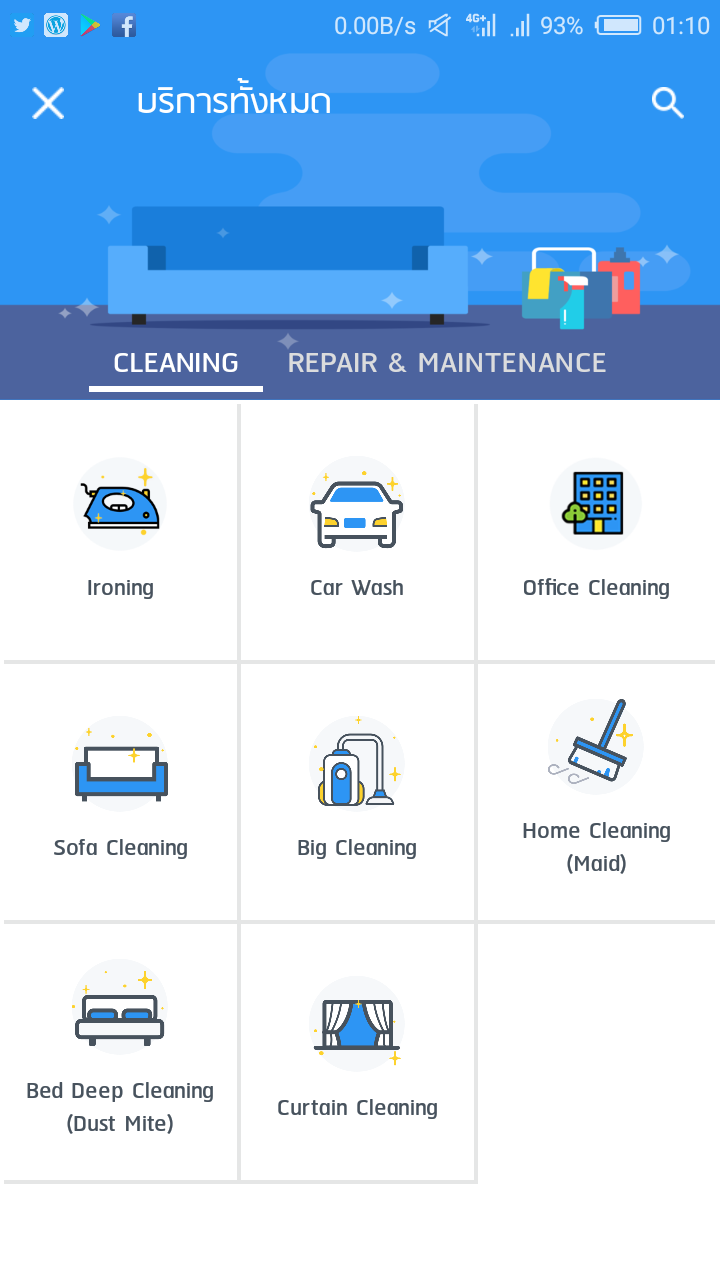The image size is (720, 1280).
Task: Switch to the Cleaning tab
Action: pos(176,362)
